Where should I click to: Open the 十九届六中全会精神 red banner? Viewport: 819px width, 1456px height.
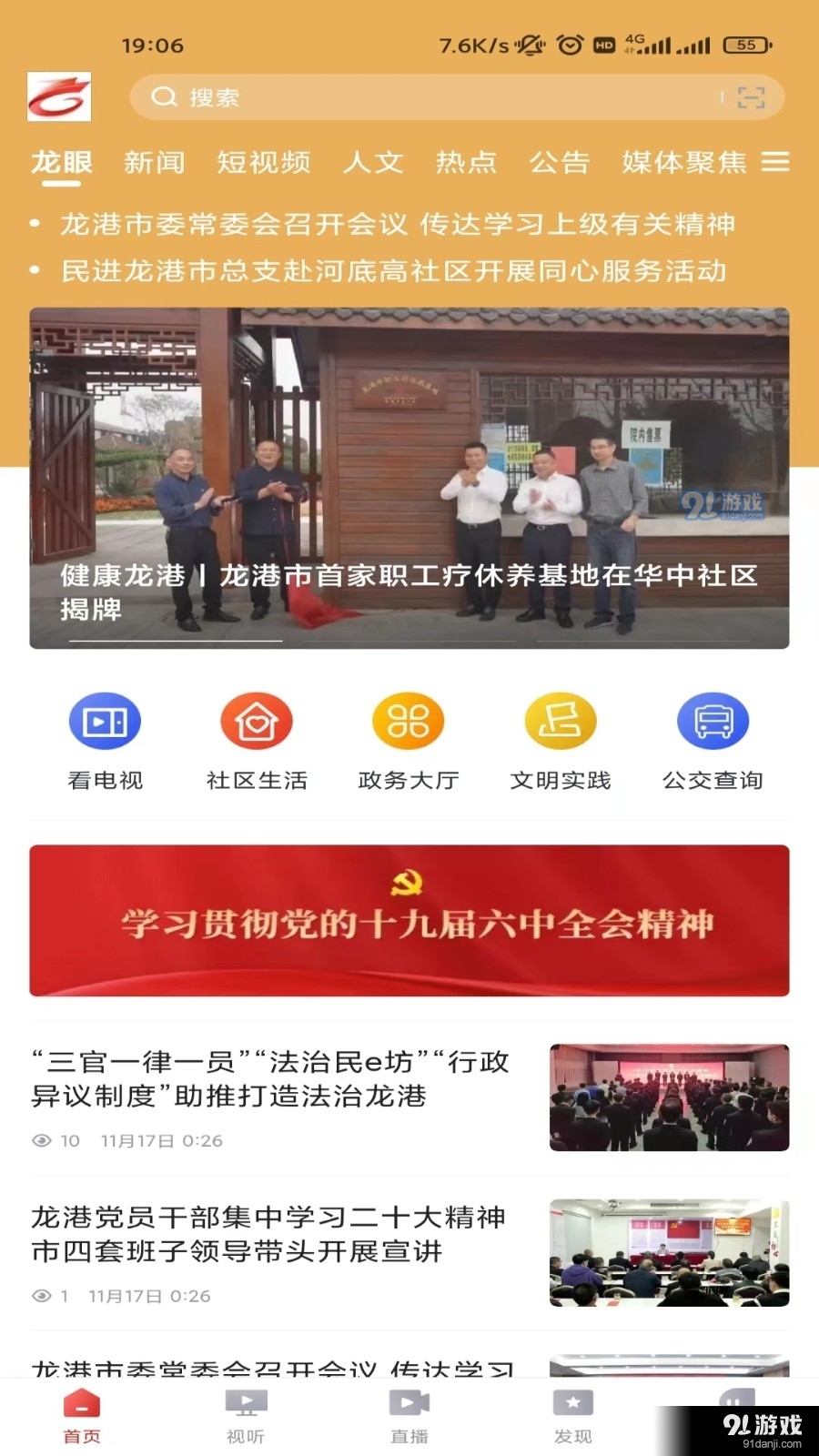click(409, 920)
